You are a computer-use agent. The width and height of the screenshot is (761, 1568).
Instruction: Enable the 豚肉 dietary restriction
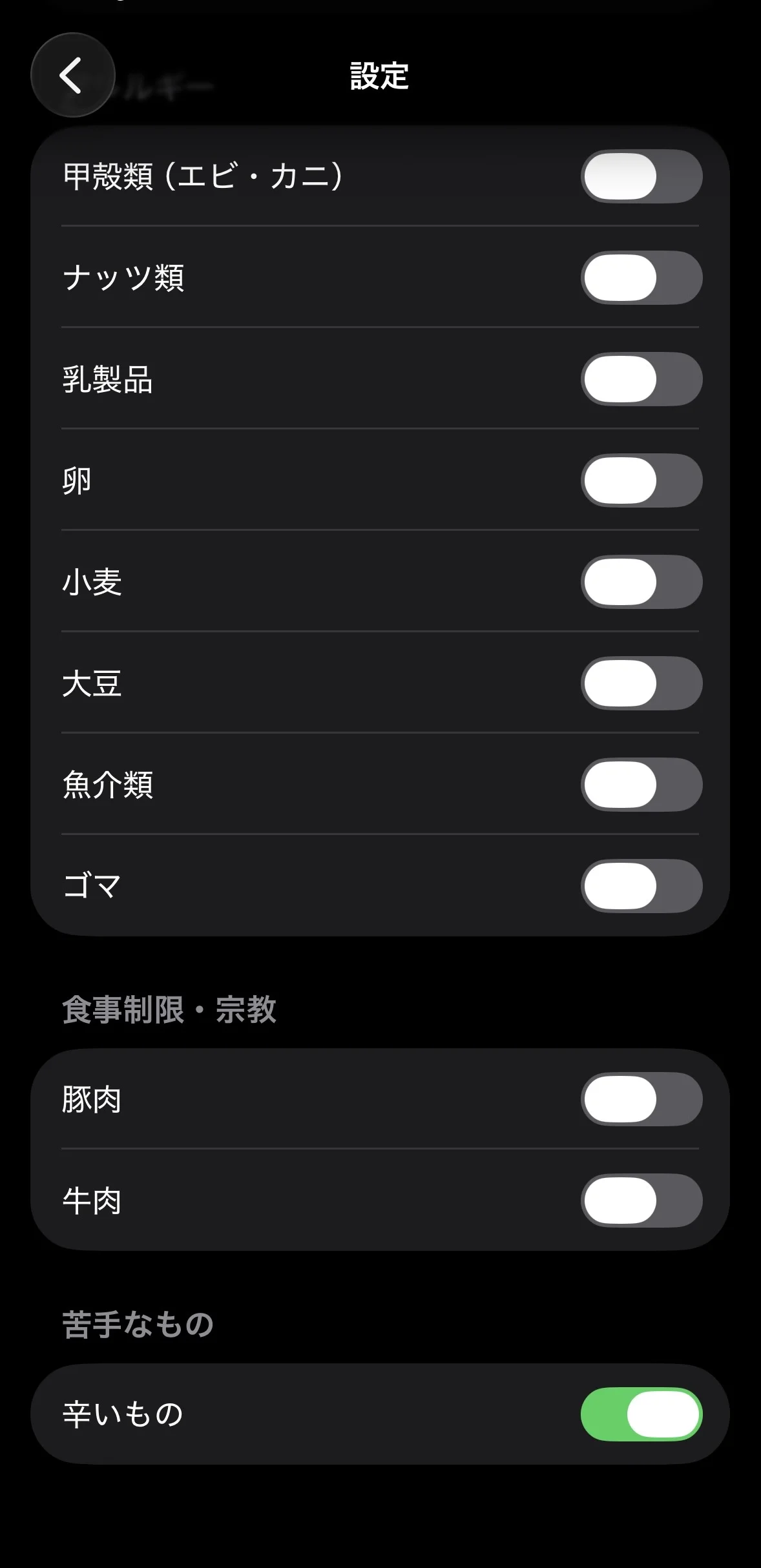[641, 1099]
